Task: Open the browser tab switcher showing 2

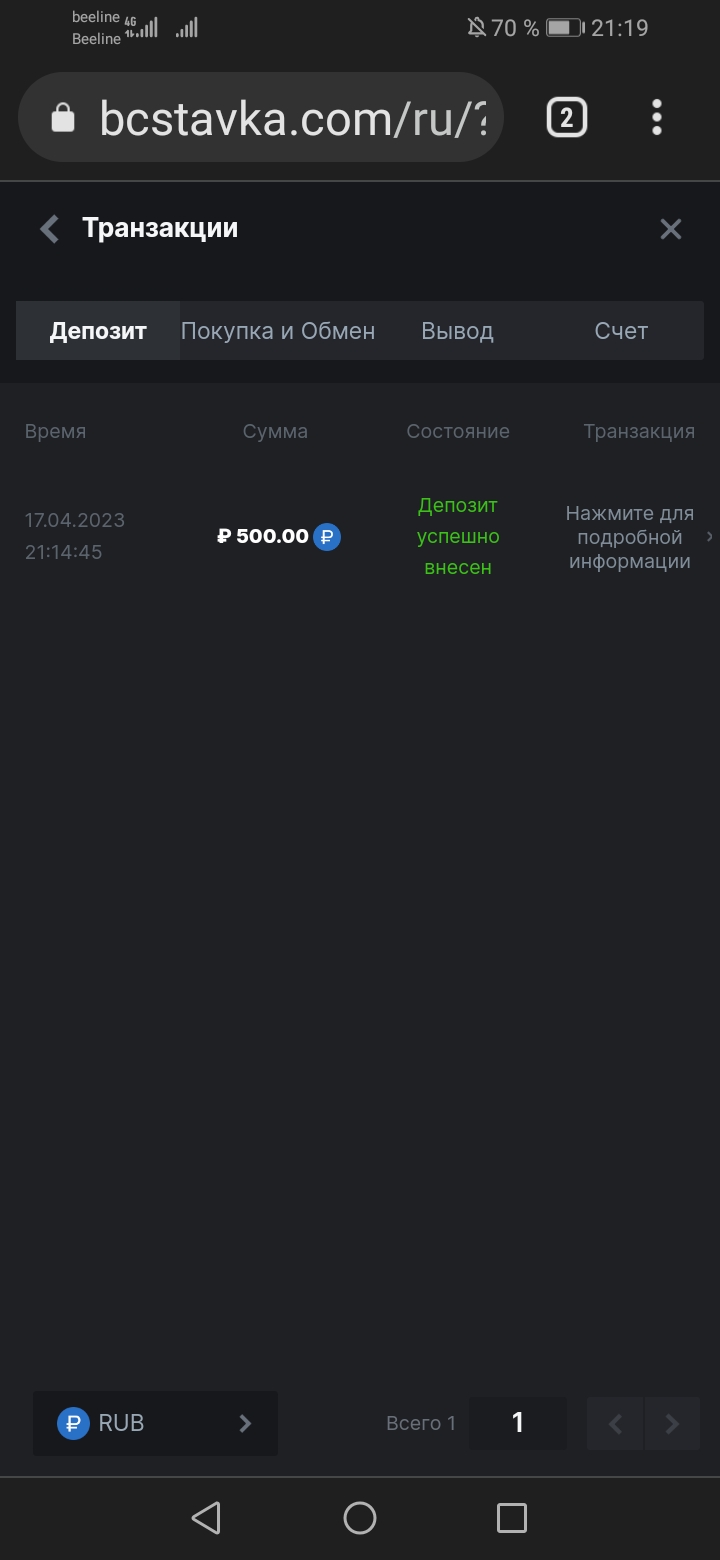Action: (x=566, y=117)
